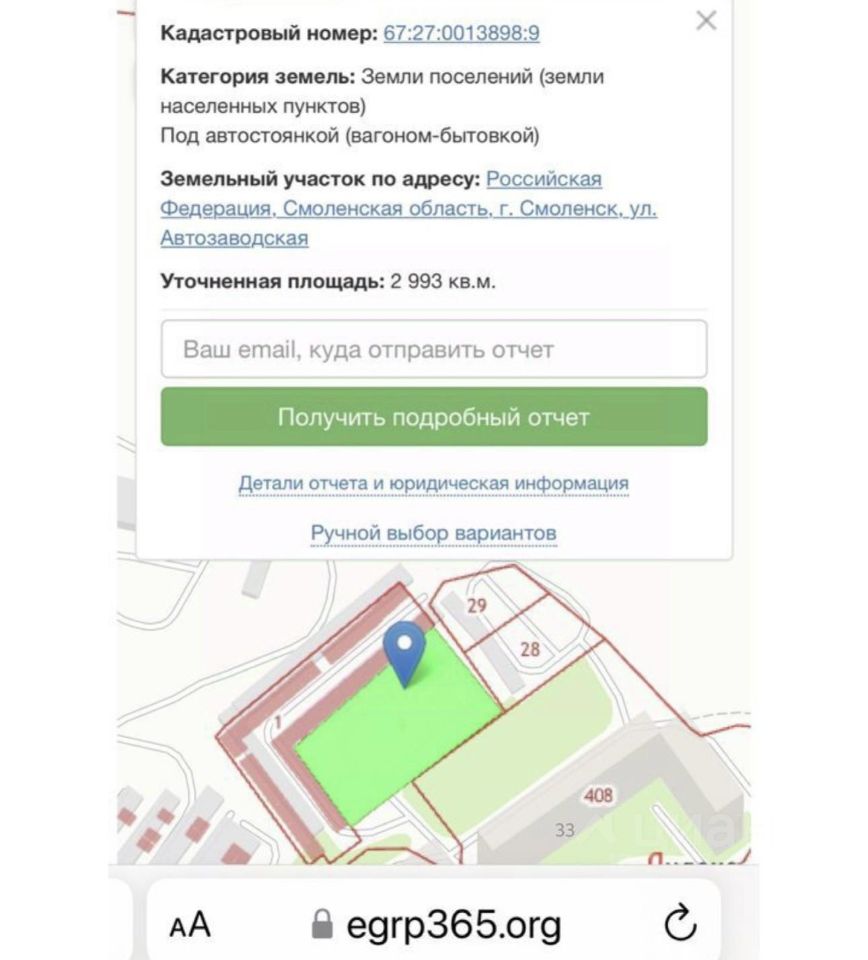Open Детали отчета и юридическая информация
This screenshot has height=960, width=868.
coord(433,484)
